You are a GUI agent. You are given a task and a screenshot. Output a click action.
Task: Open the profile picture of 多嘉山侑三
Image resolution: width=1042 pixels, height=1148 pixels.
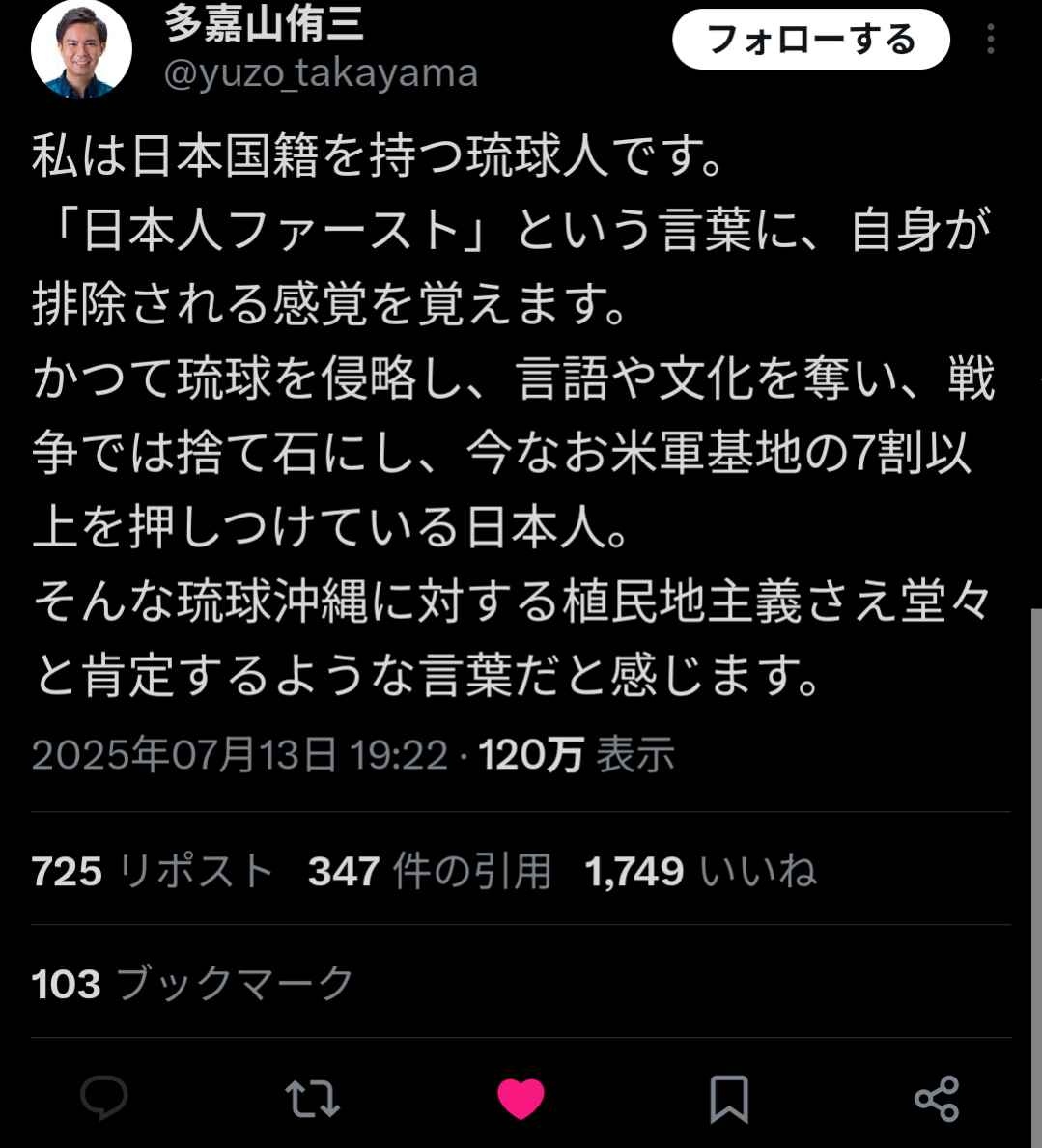point(81,48)
